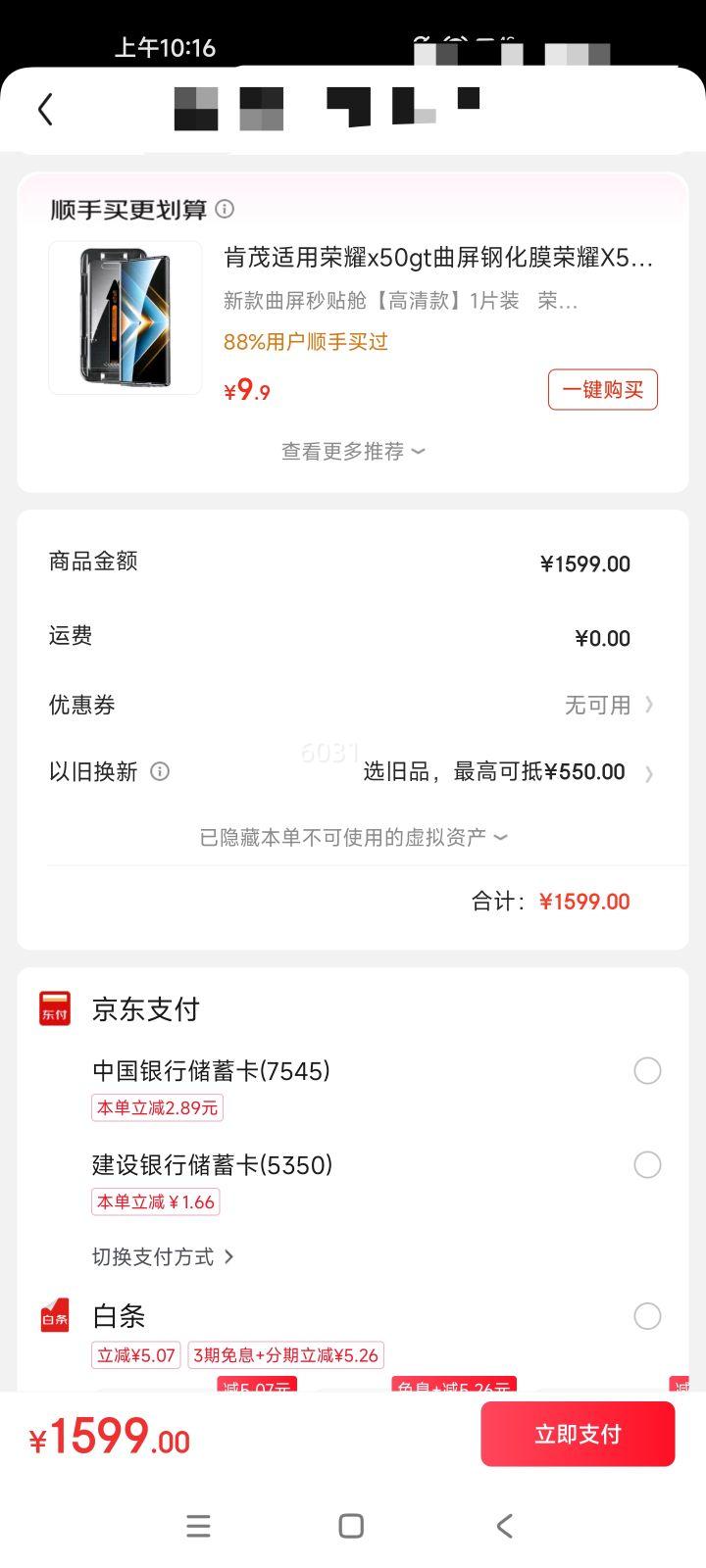Tap the info icon next to 以旧换新

(160, 771)
